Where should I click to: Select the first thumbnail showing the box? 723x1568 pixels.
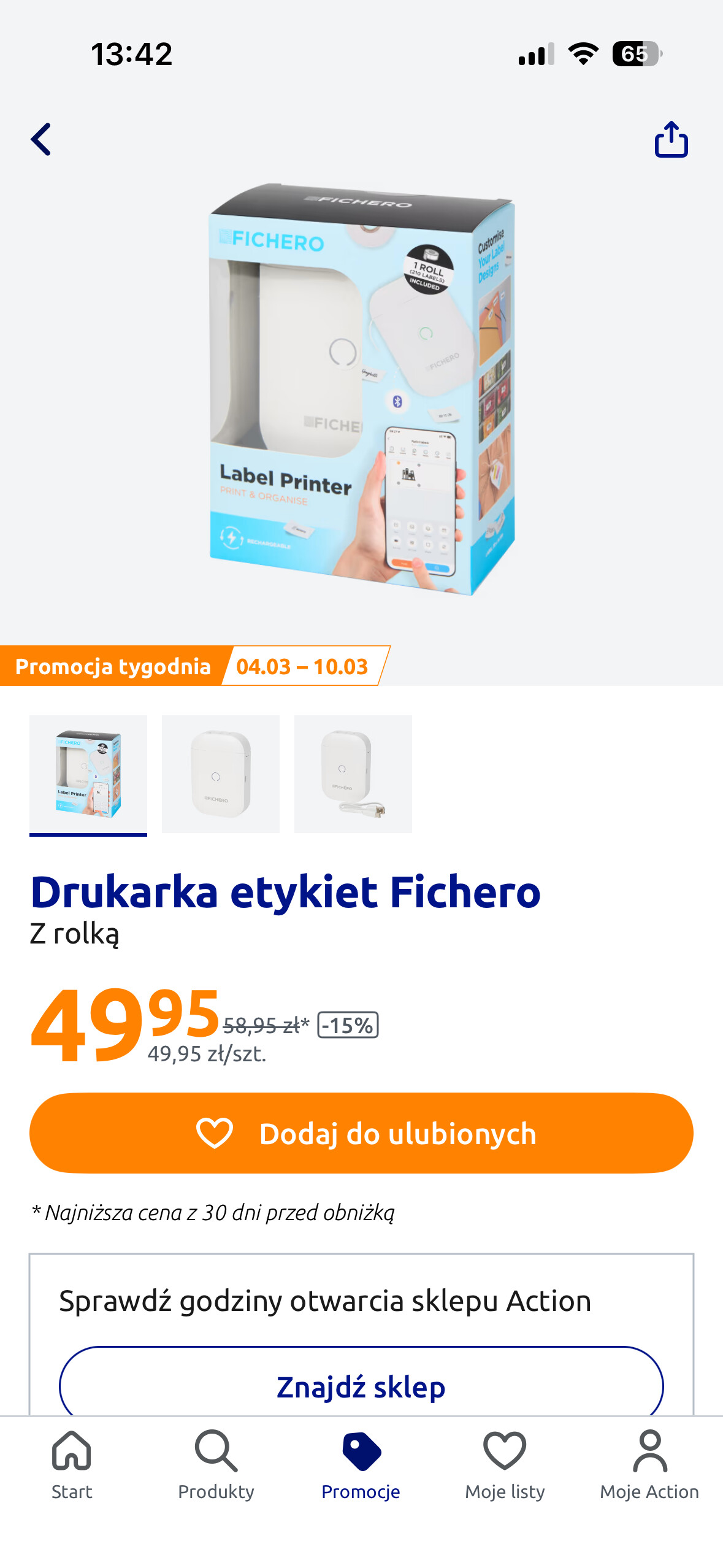click(x=88, y=774)
